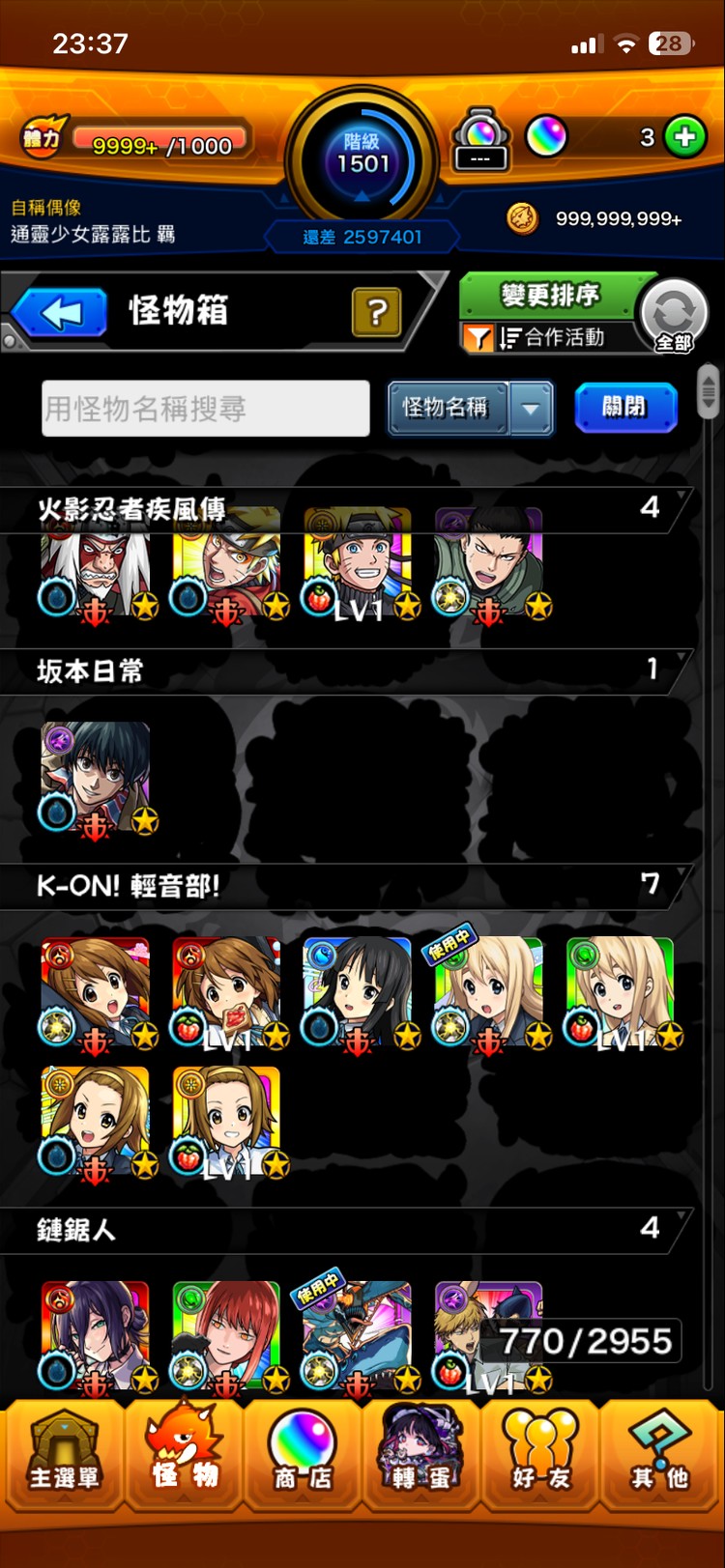Tap the 關閉 button
725x1568 pixels.
click(625, 407)
